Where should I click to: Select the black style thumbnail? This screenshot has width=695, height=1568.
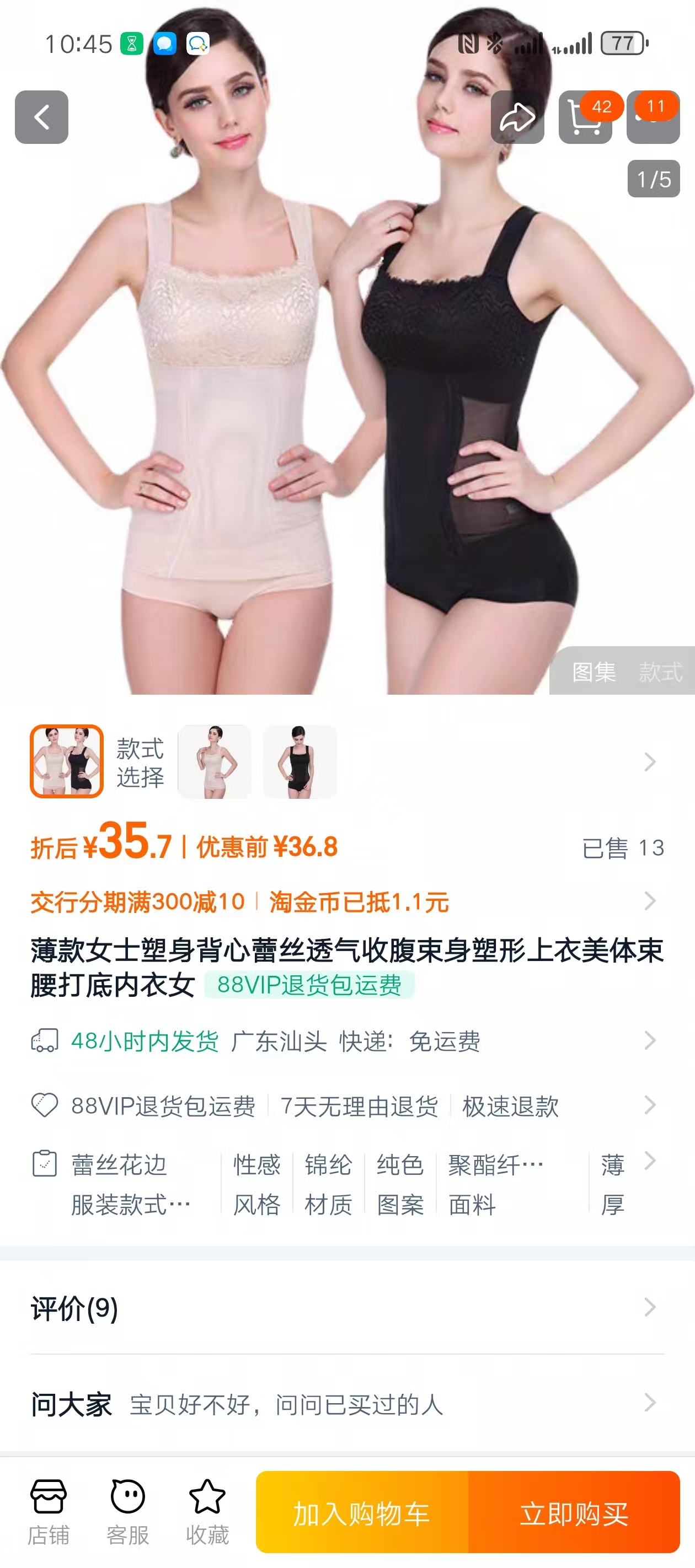pyautogui.click(x=300, y=761)
